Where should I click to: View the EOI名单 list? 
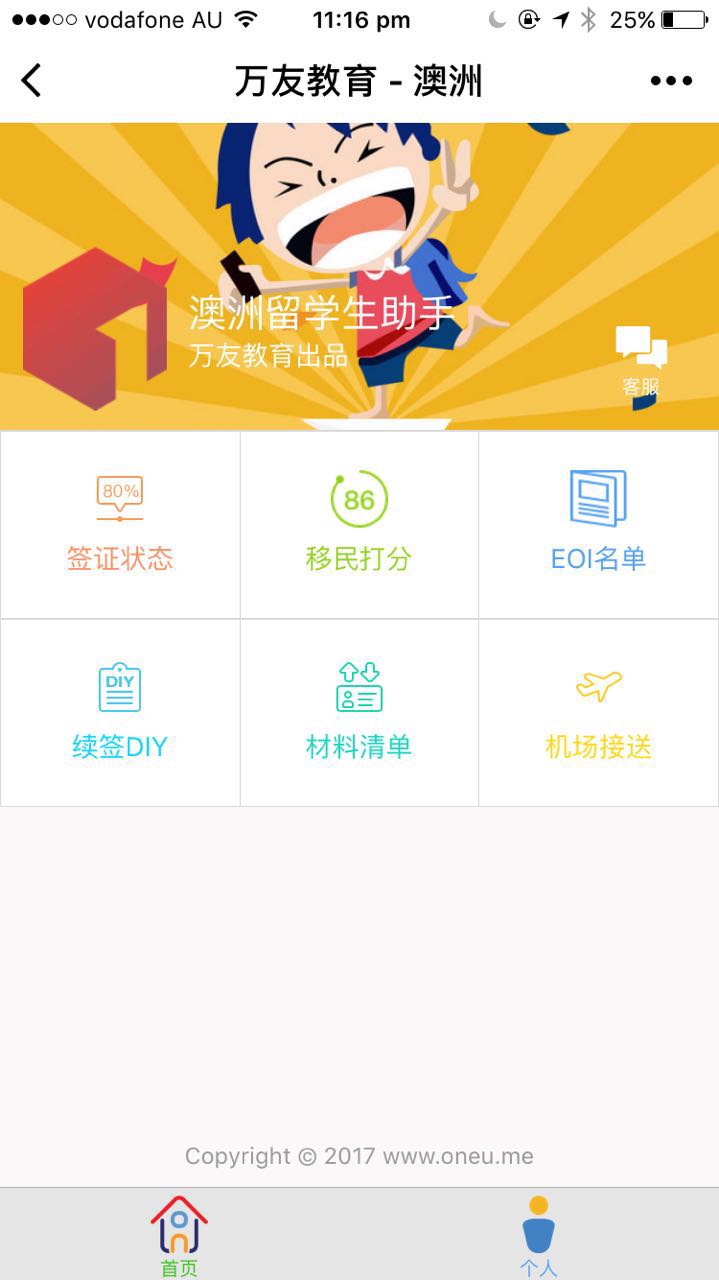click(598, 525)
